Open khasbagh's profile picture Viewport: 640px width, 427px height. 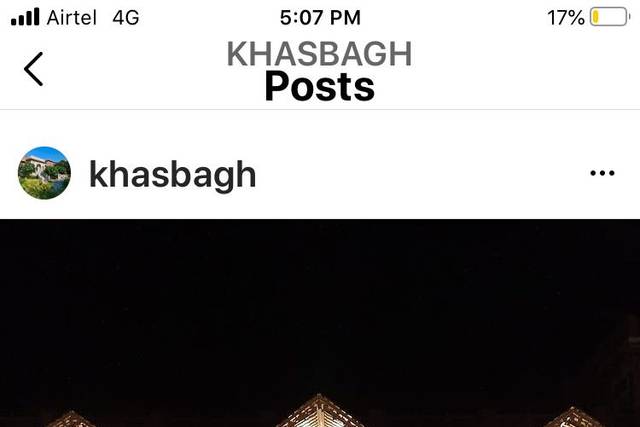[44, 173]
